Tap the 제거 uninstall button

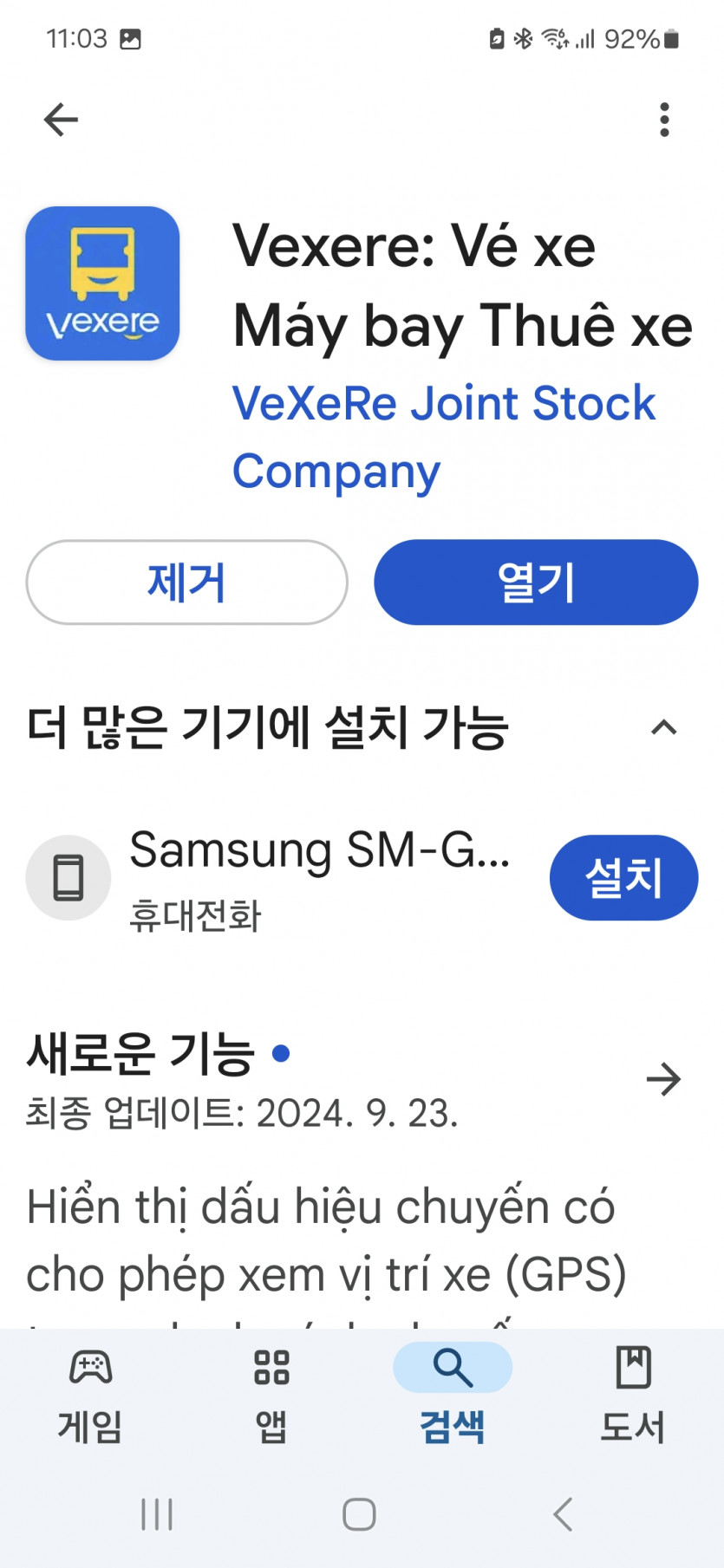point(186,582)
